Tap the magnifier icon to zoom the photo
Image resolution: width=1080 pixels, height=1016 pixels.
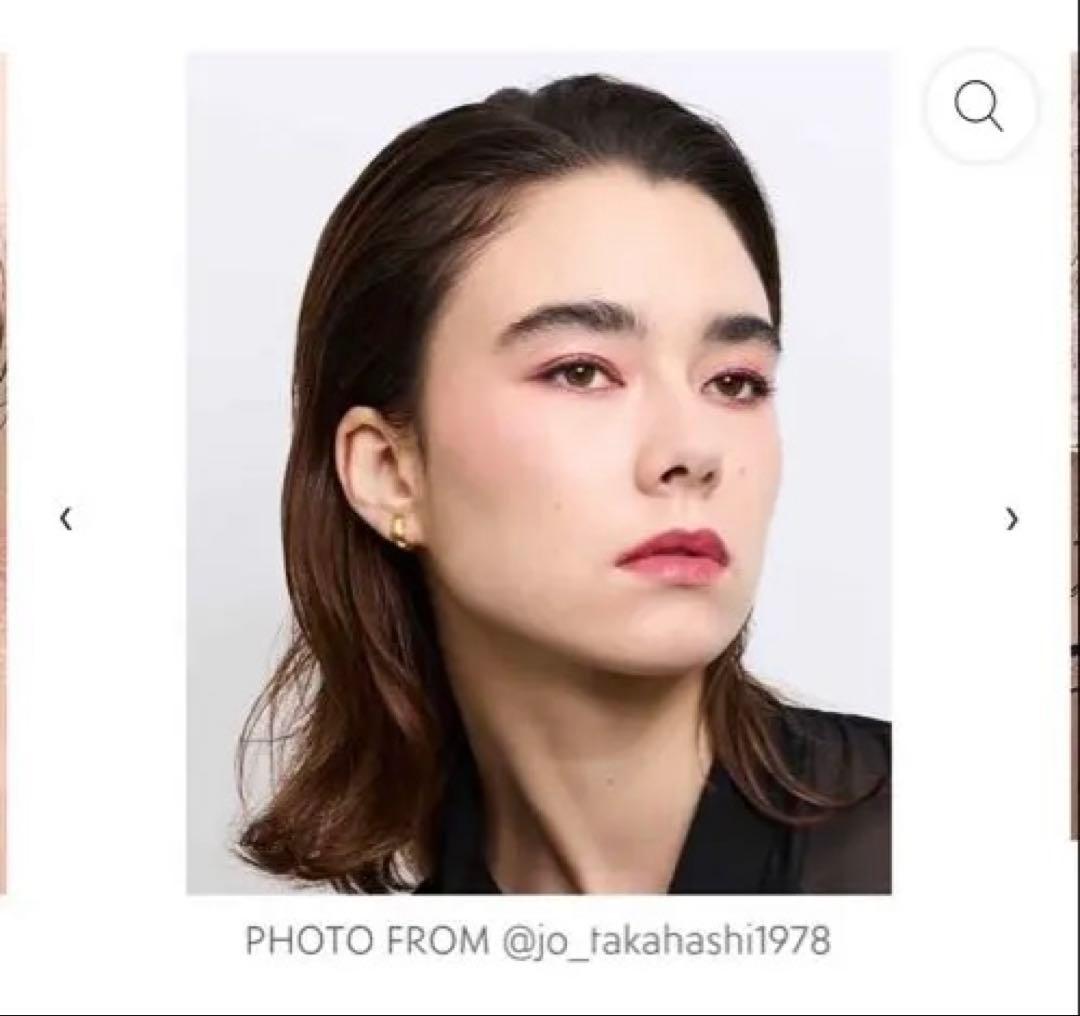click(x=978, y=106)
